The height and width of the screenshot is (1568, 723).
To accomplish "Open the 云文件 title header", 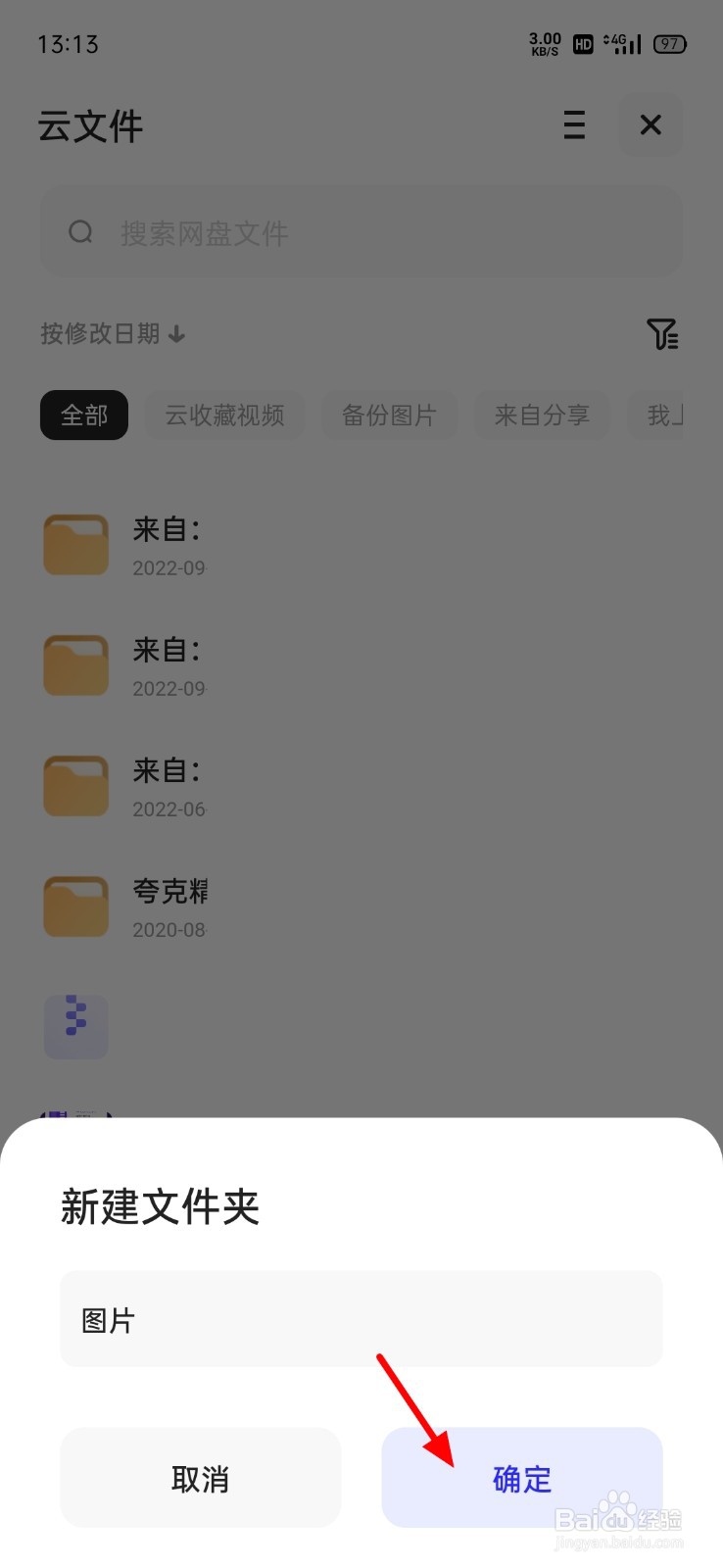I will (90, 125).
